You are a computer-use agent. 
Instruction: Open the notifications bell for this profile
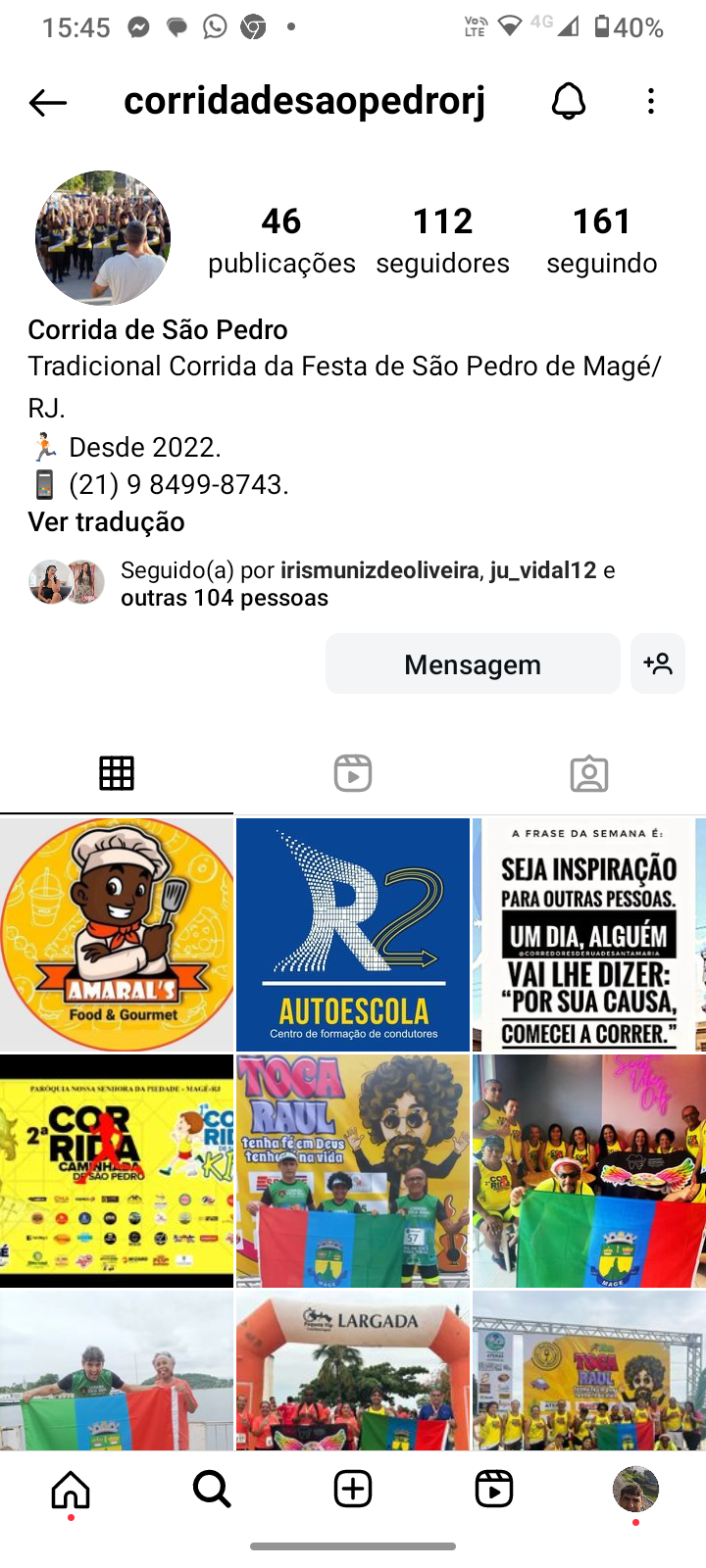pos(569,101)
